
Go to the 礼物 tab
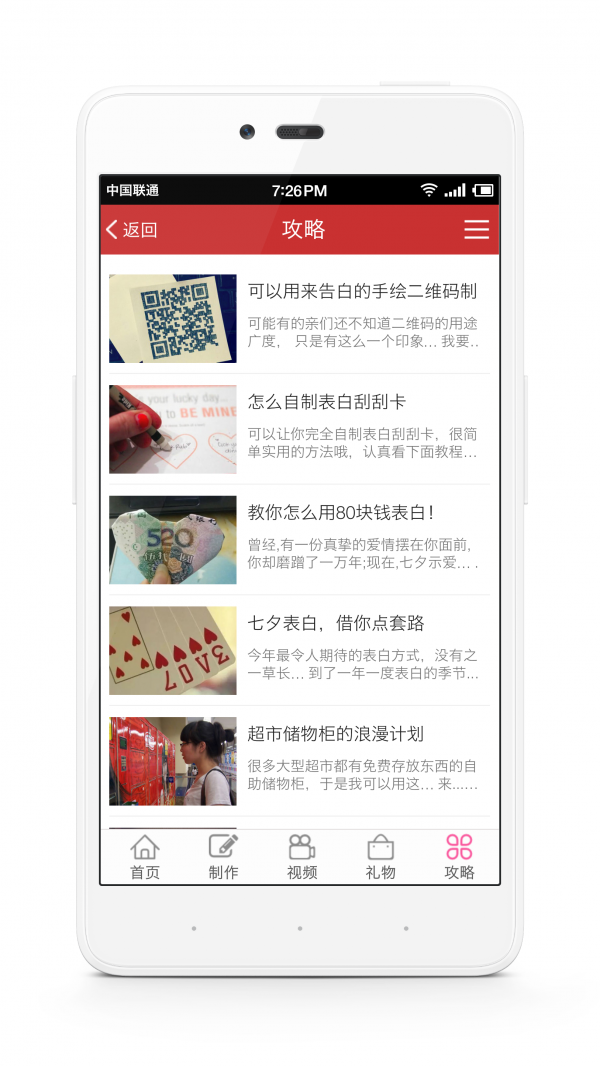click(380, 857)
